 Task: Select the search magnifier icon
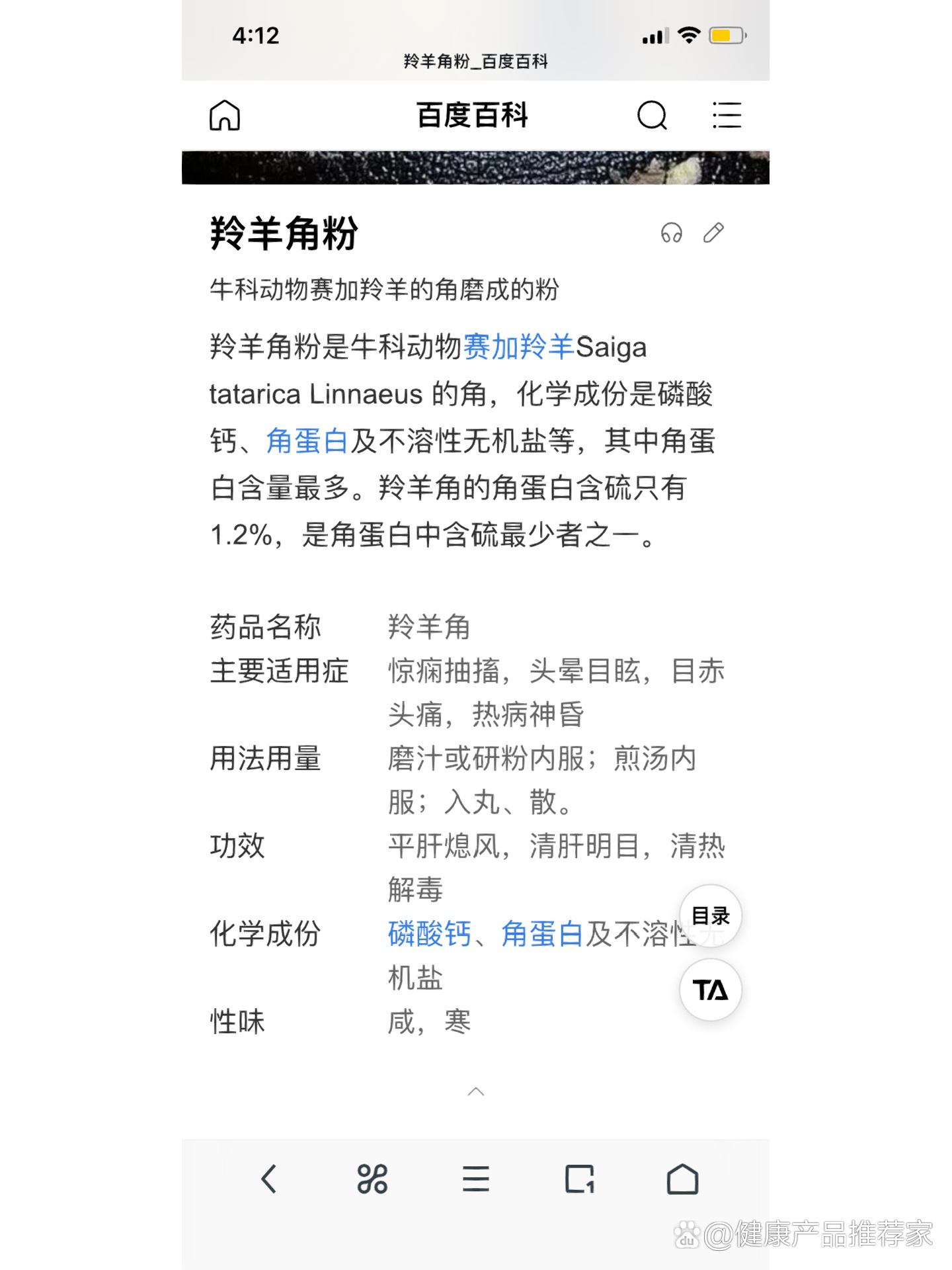point(652,116)
